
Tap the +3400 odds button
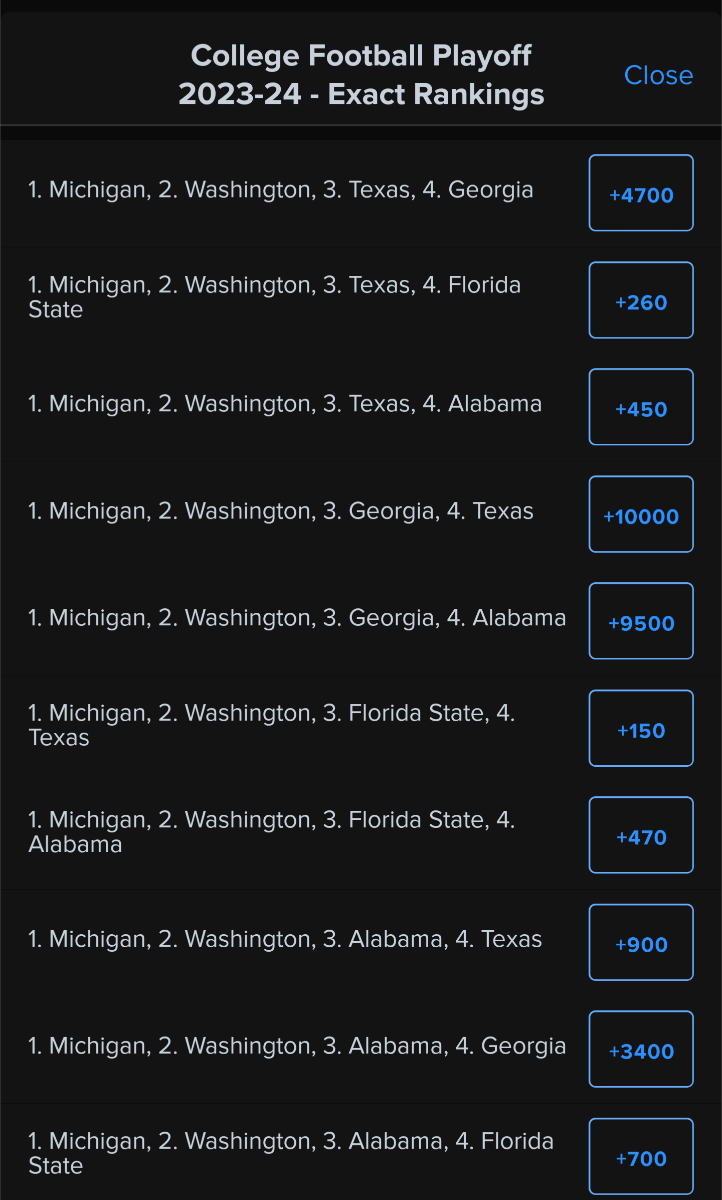(641, 1049)
